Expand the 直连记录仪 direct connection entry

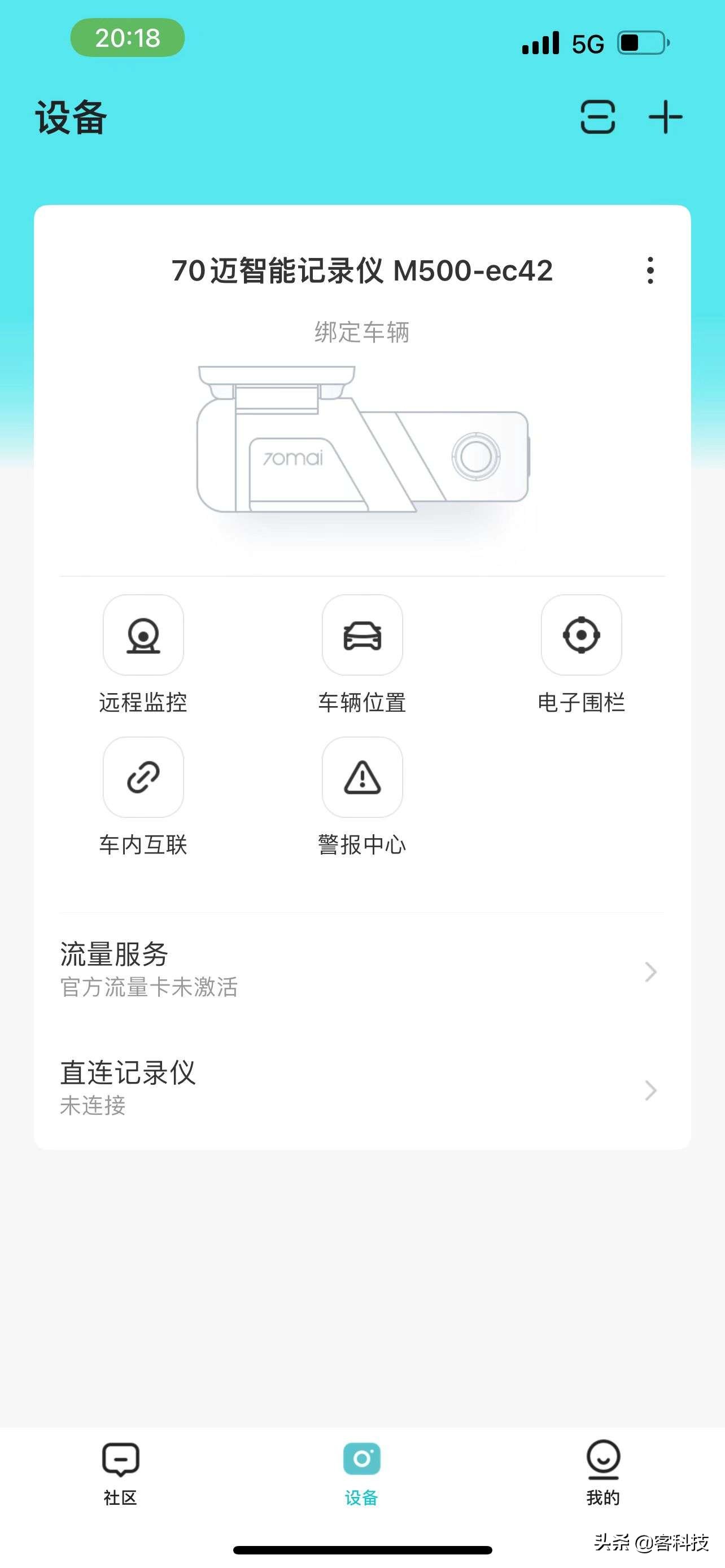pos(362,1089)
